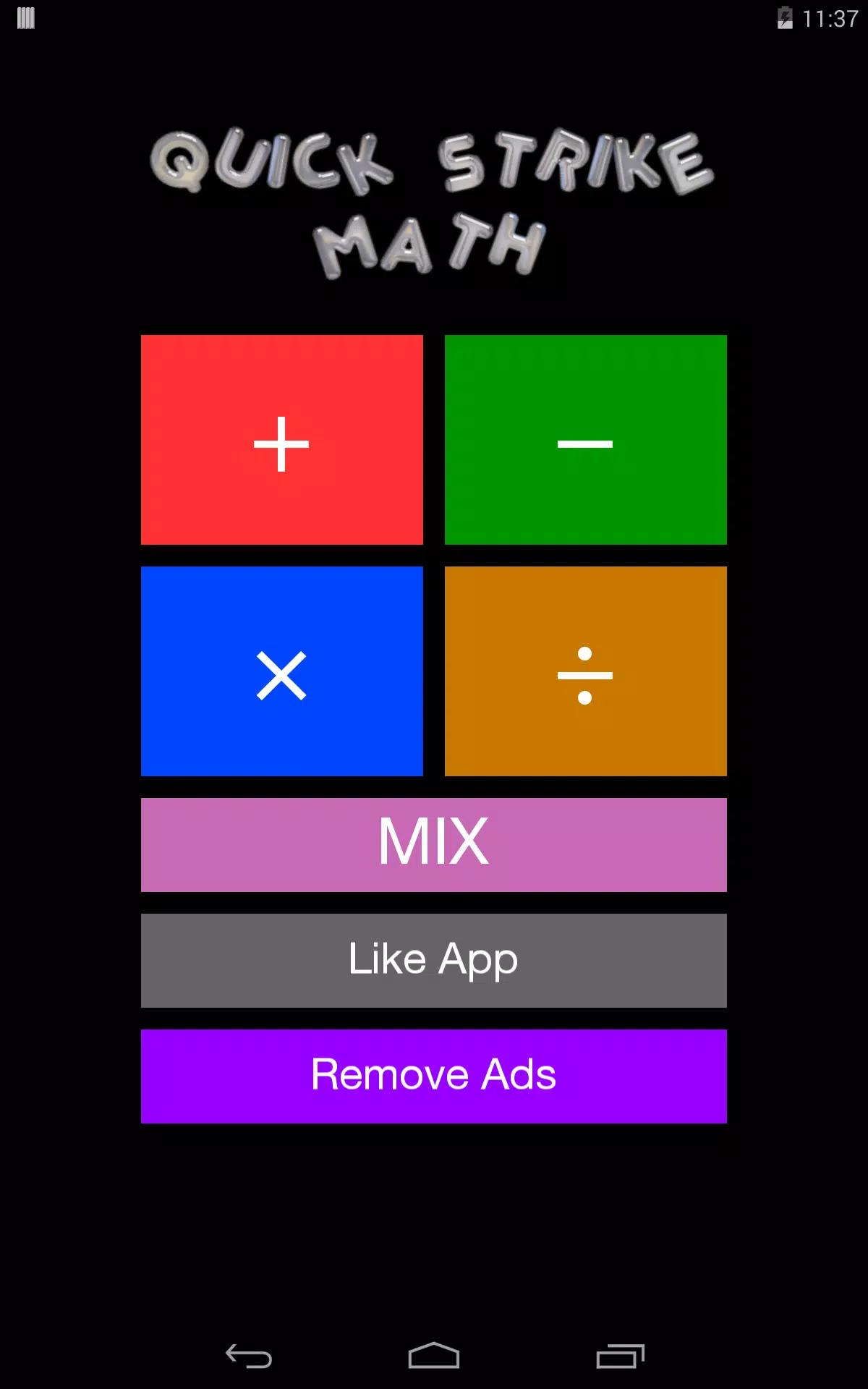
Task: Open the orange division tile
Action: (585, 671)
